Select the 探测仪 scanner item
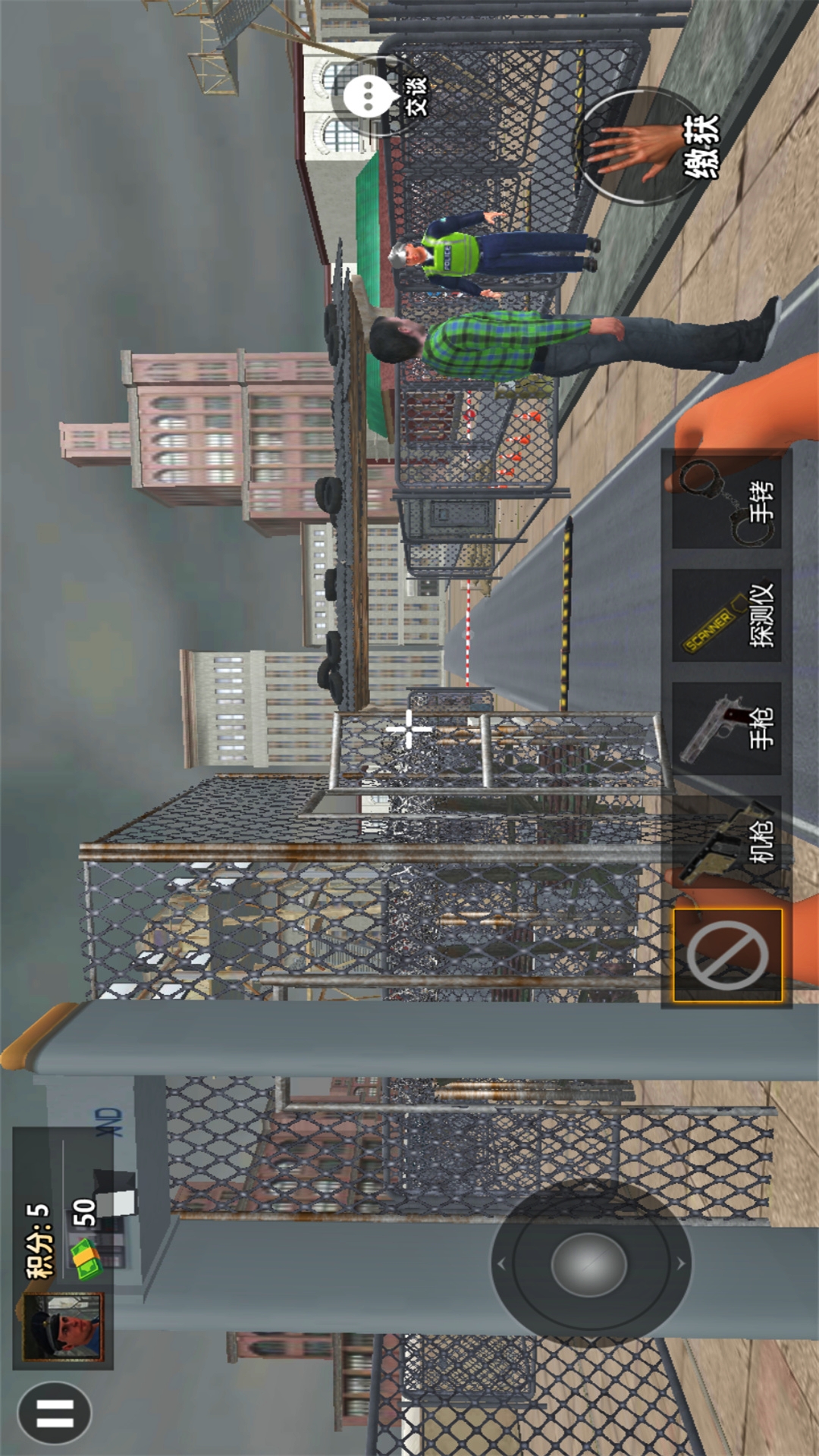819x1456 pixels. click(726, 616)
